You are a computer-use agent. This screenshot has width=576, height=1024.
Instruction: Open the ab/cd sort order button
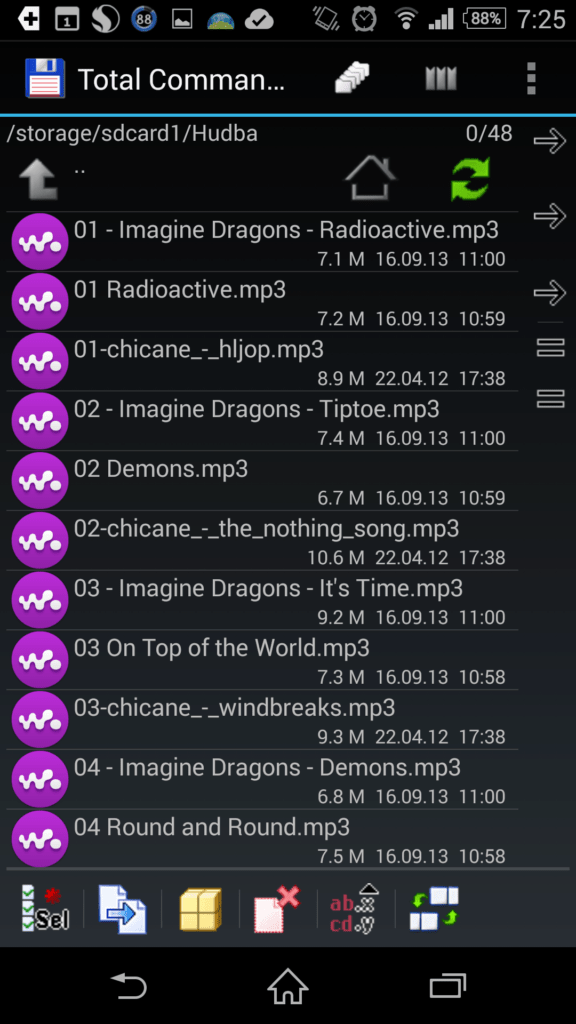[355, 908]
